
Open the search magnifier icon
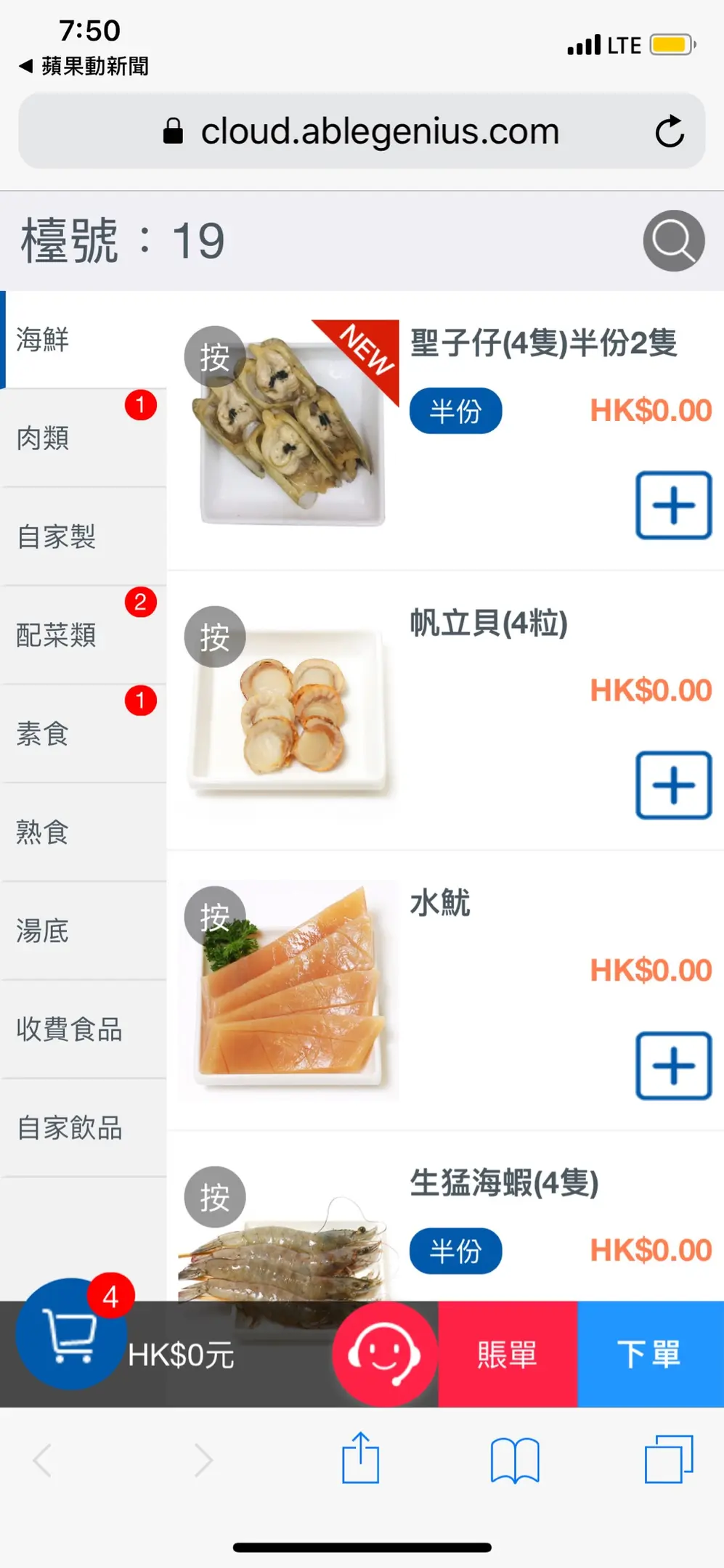[673, 241]
